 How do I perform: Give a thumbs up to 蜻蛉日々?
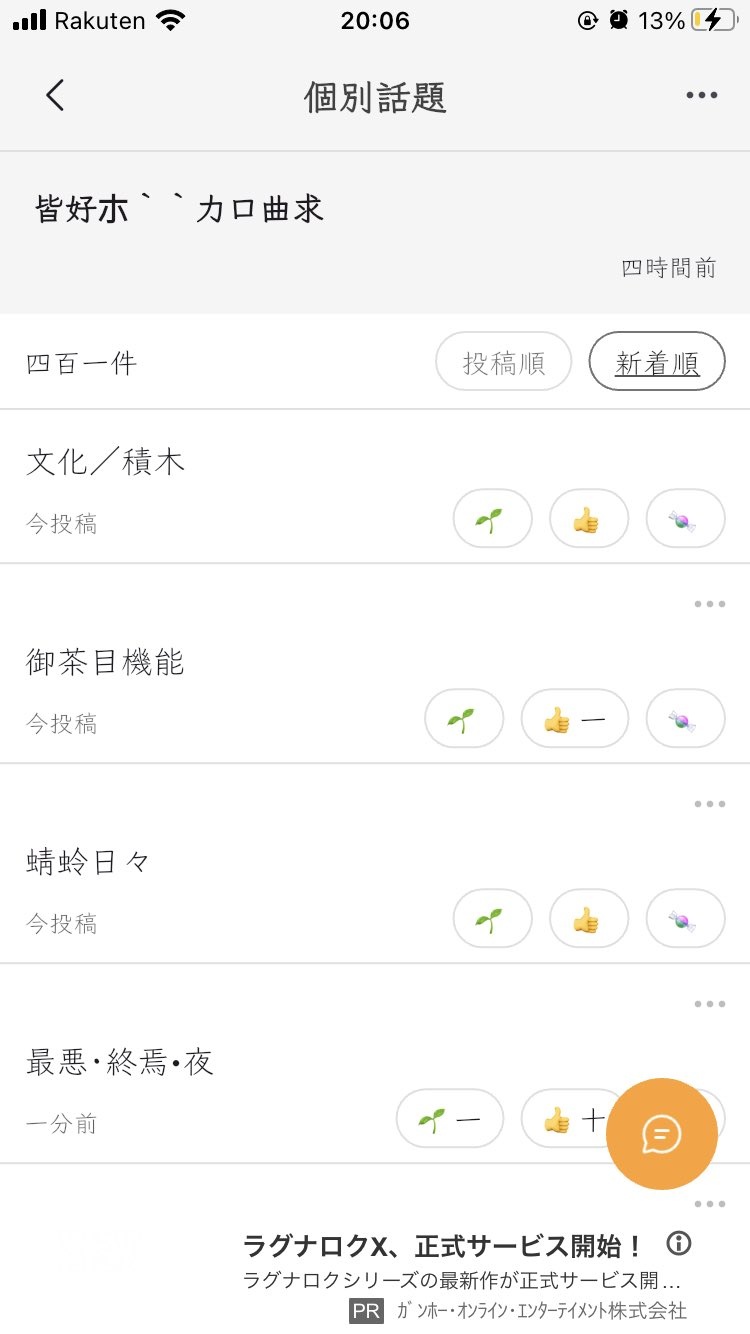click(589, 918)
